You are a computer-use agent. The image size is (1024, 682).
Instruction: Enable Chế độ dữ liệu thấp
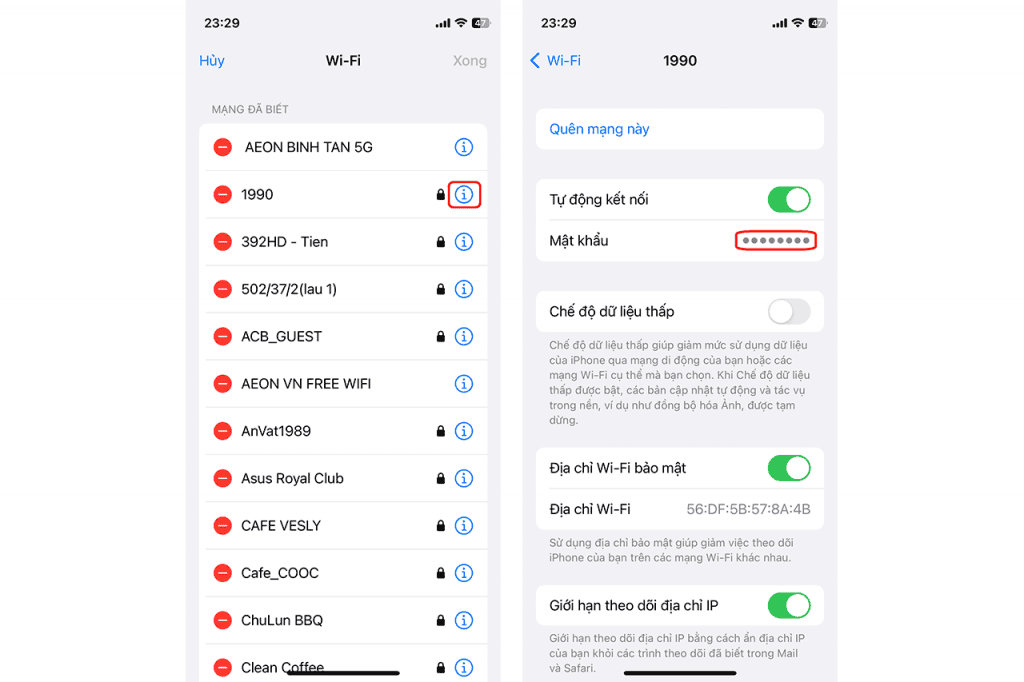(788, 312)
